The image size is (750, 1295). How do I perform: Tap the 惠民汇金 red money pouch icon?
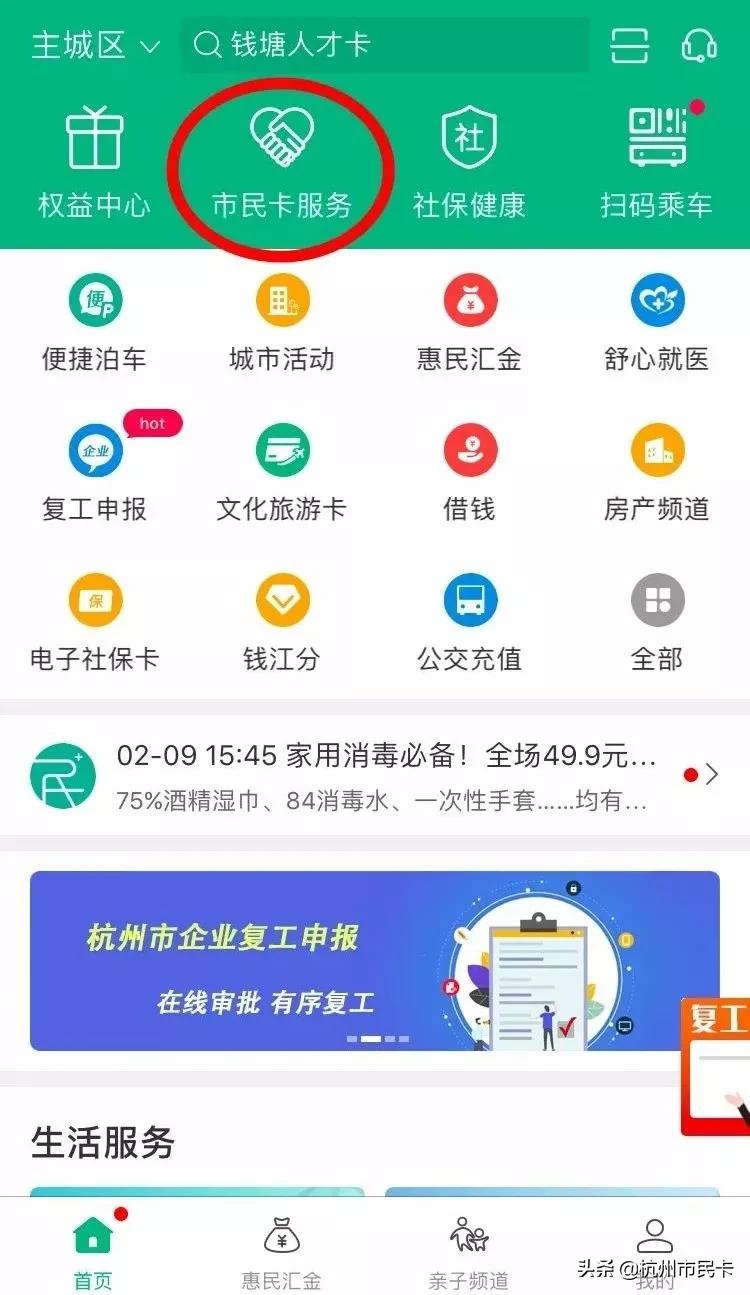pyautogui.click(x=469, y=320)
